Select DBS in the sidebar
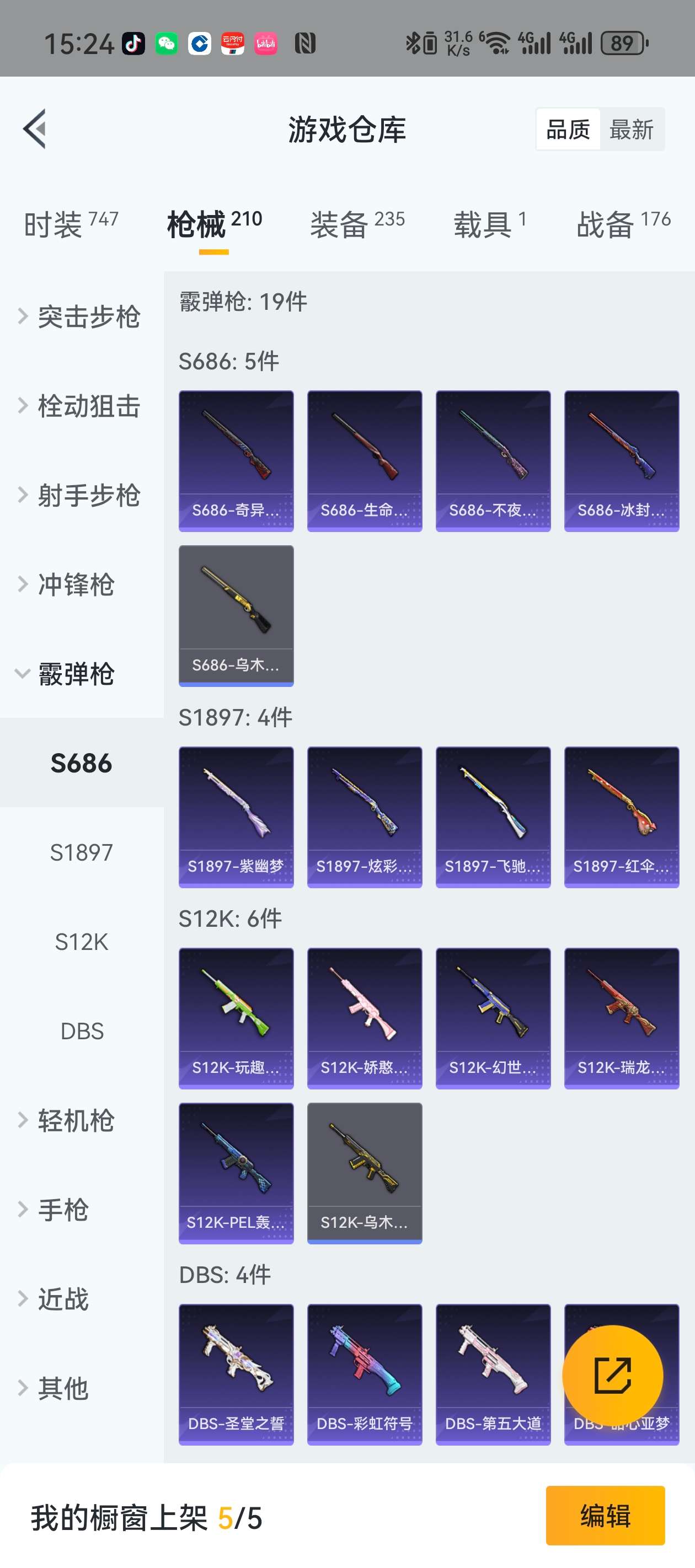 click(x=82, y=1031)
